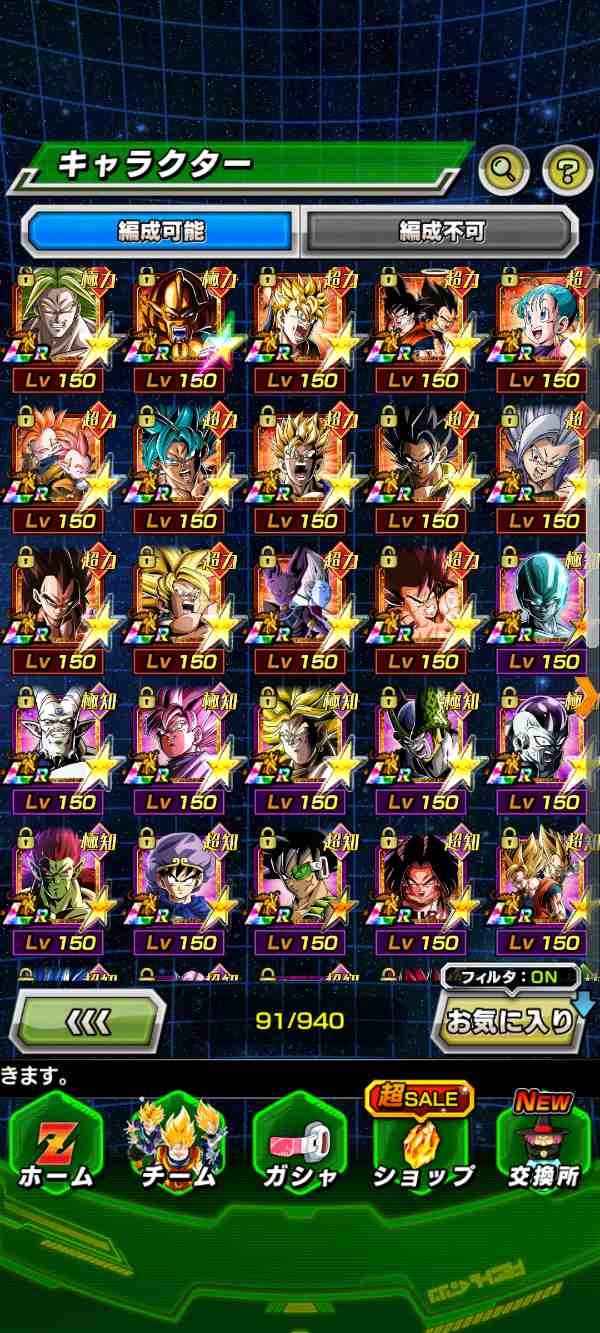Open the Beerus and Whis character card

click(x=301, y=596)
